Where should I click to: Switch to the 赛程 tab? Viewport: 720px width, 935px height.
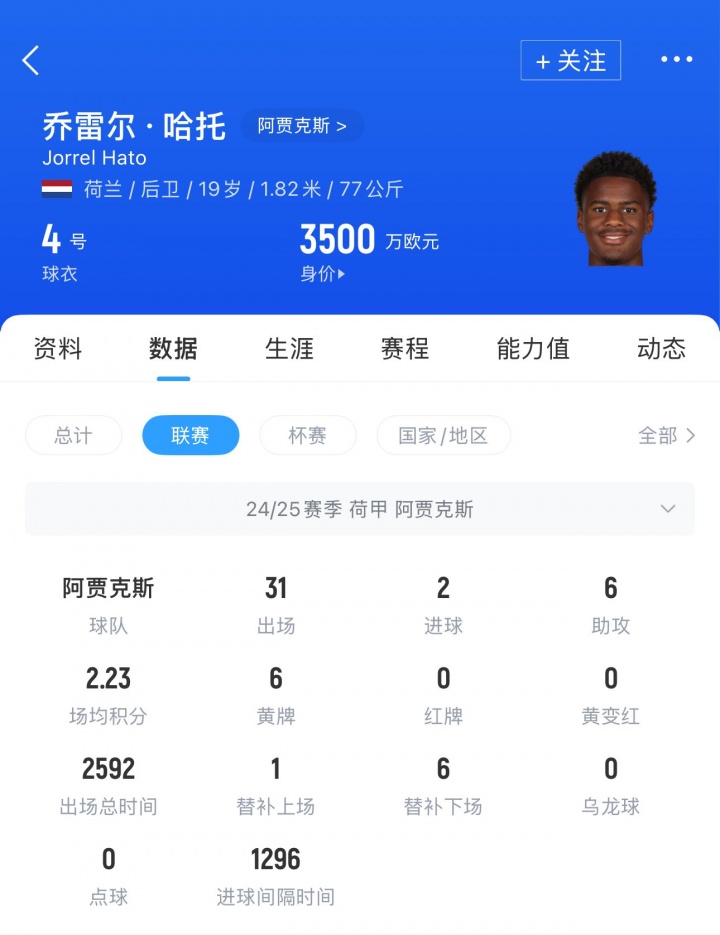tap(405, 349)
